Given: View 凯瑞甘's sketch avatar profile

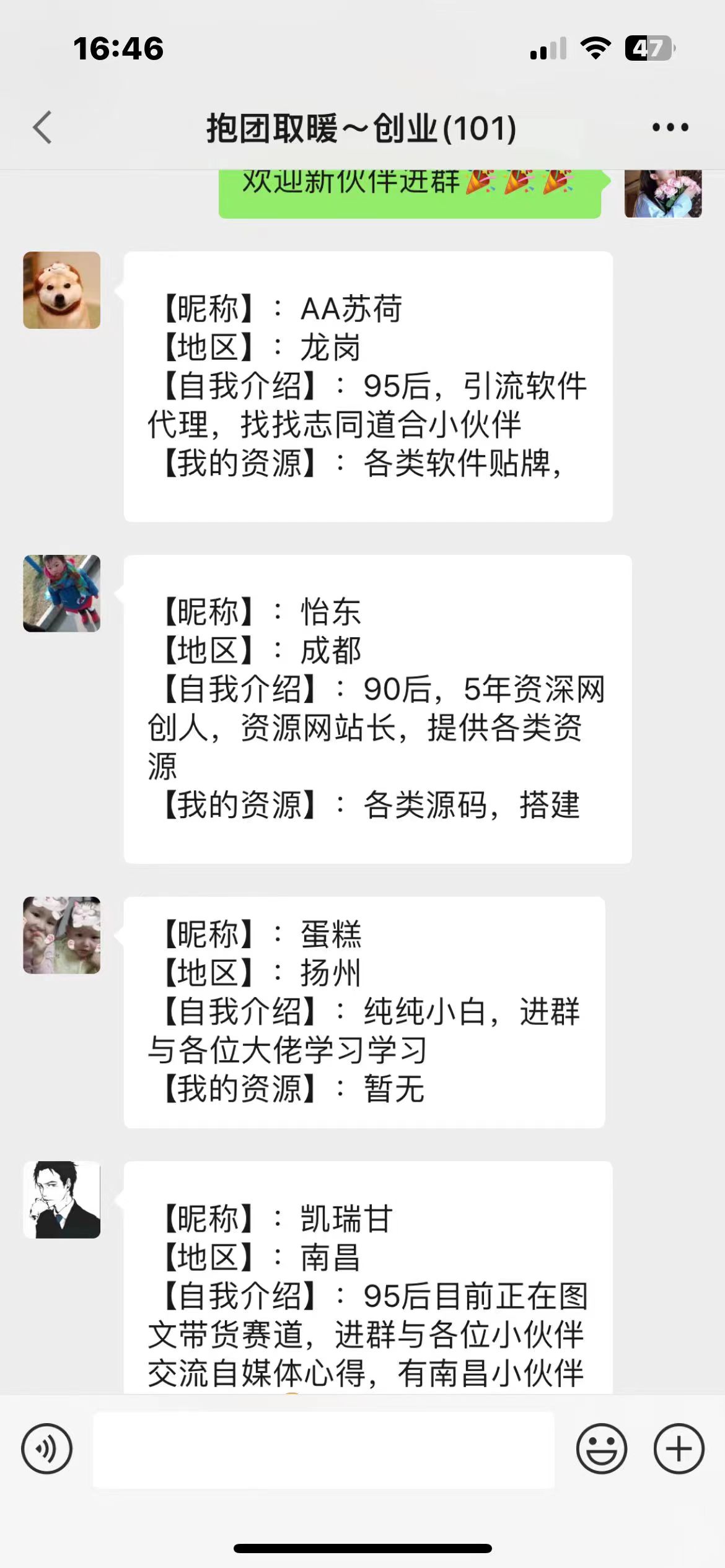Looking at the screenshot, I should [62, 1200].
